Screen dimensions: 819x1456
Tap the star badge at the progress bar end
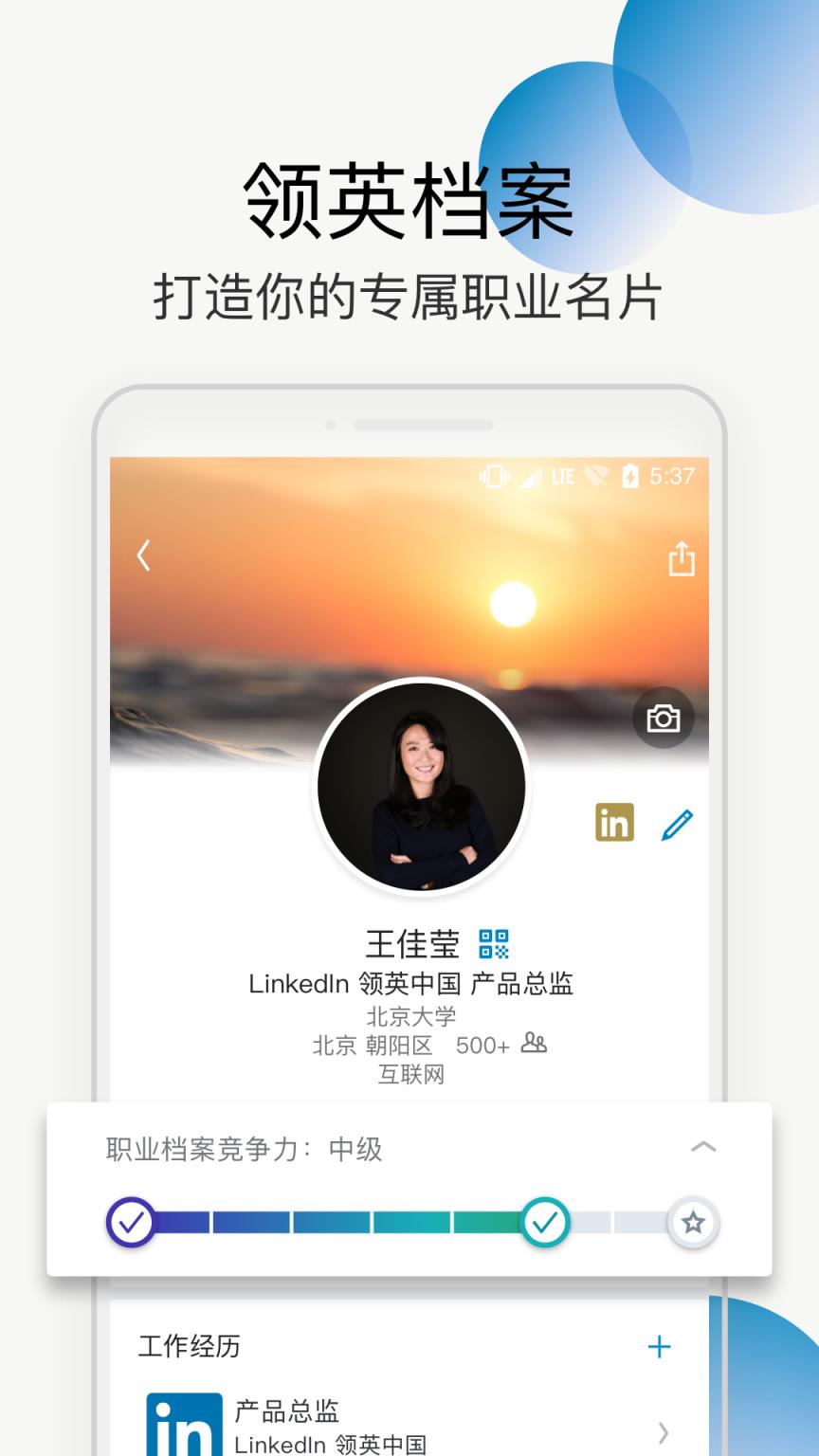point(693,1223)
